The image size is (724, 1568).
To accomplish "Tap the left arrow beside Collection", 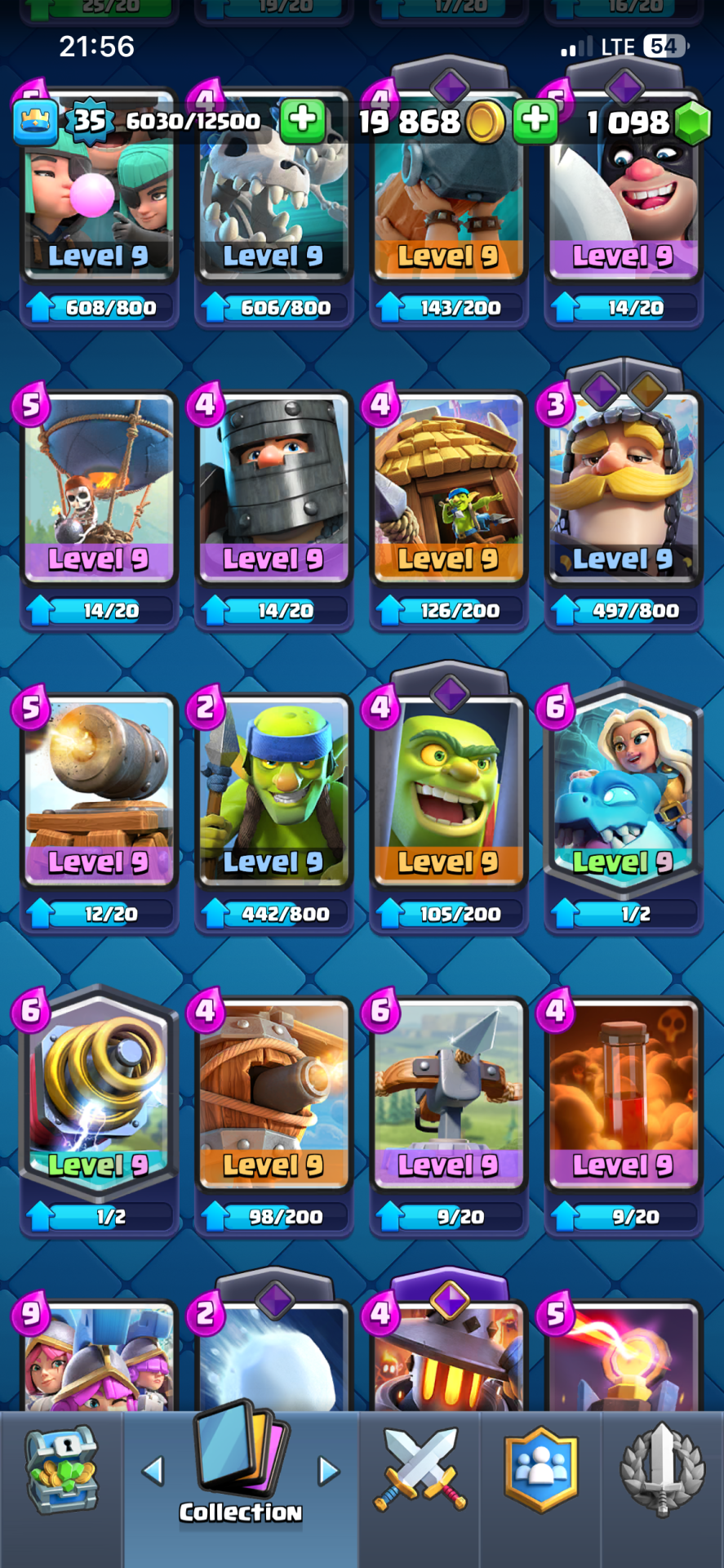I will point(153,1470).
